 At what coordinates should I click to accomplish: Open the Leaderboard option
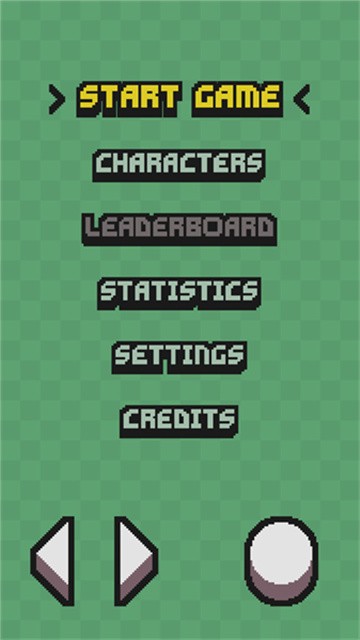[179, 229]
